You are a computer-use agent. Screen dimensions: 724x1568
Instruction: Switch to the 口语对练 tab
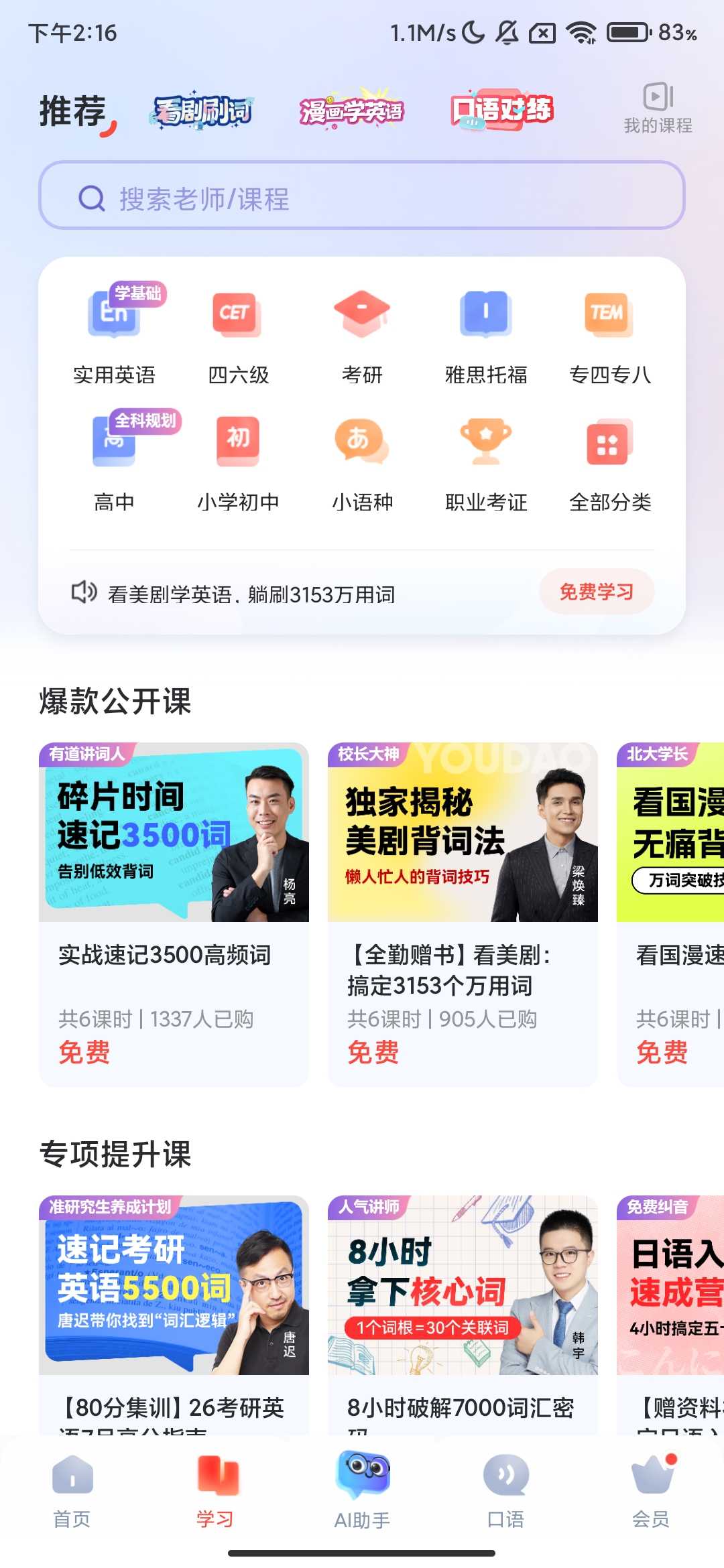(501, 110)
